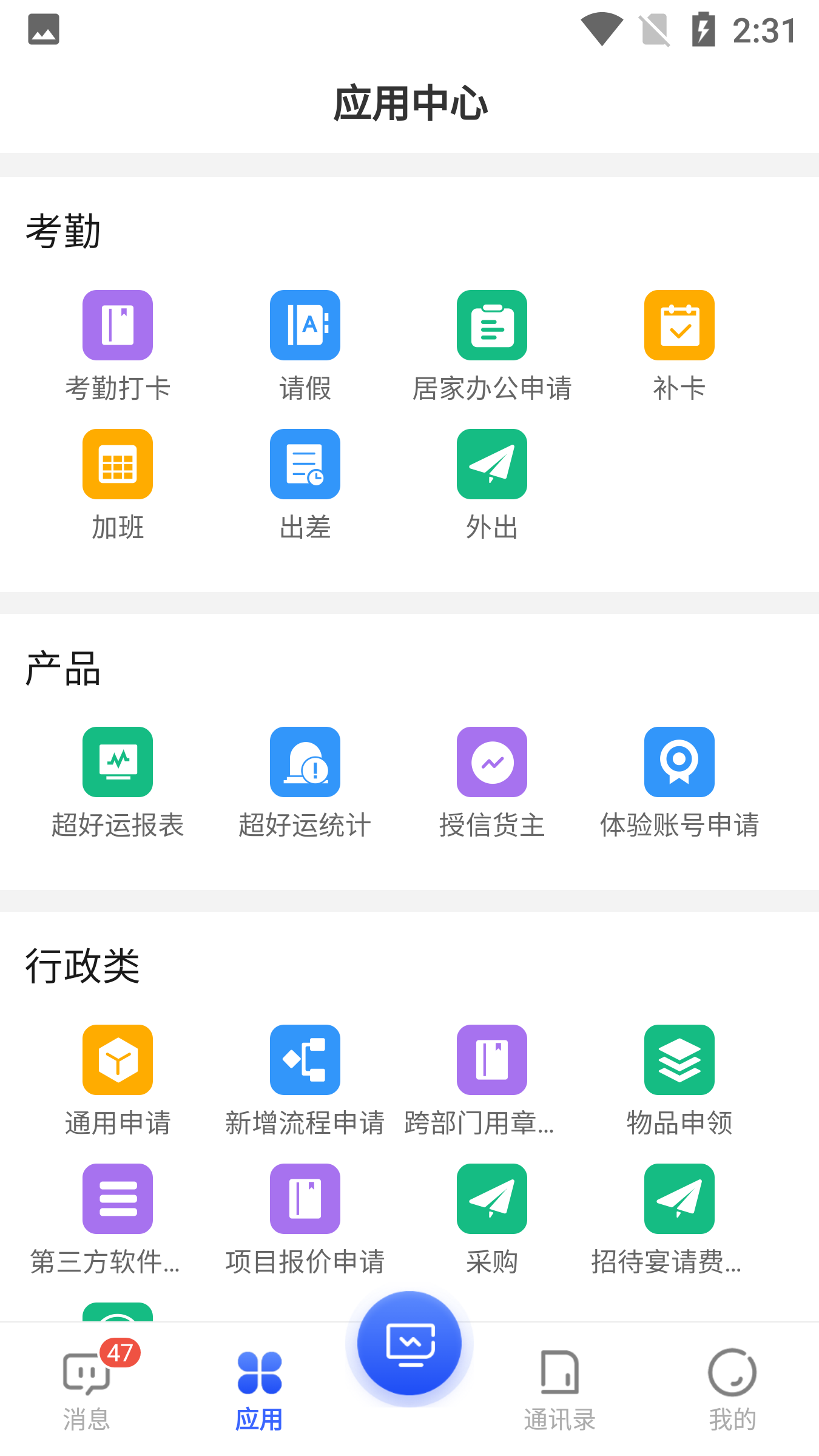Open 物品申领 item requisition
819x1456 pixels.
point(679,1060)
